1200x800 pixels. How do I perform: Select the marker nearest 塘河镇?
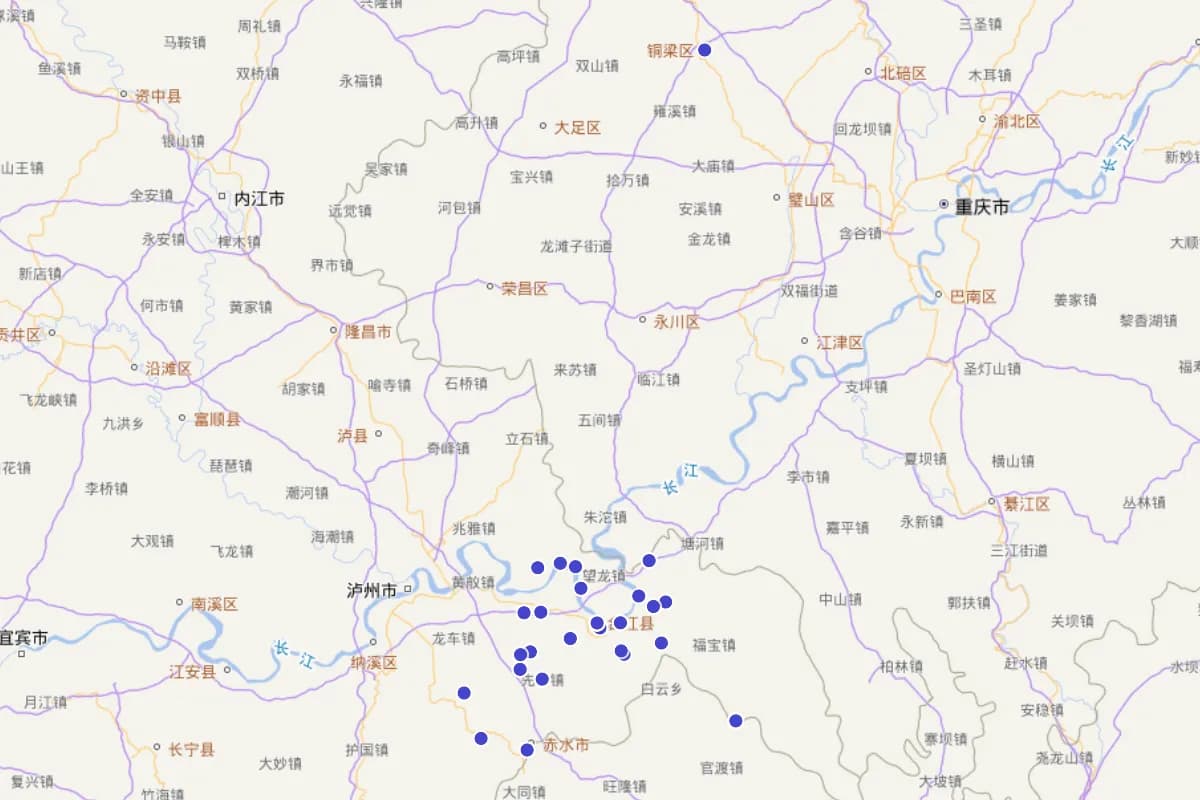(x=649, y=560)
